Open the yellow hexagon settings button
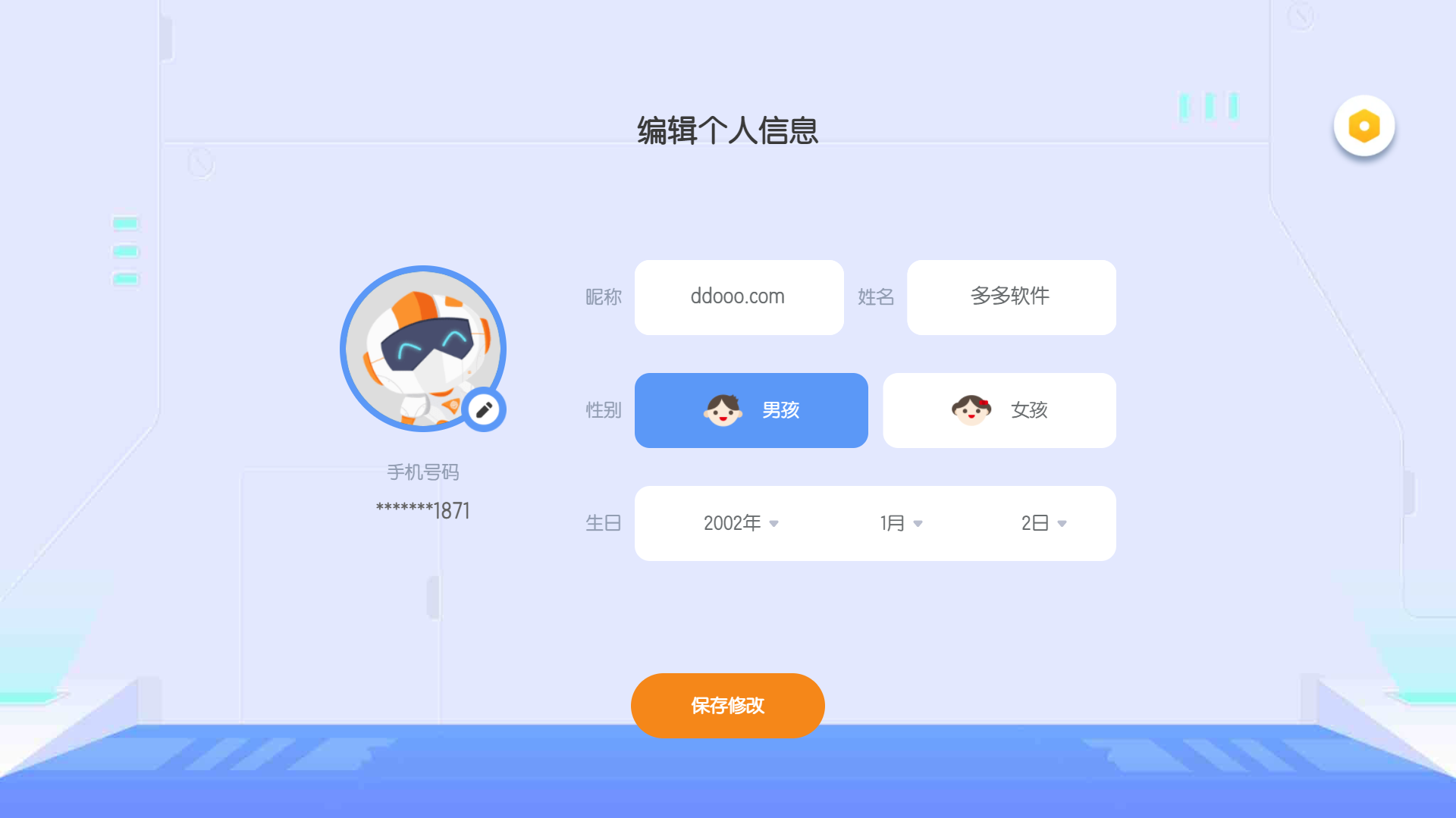Screen dimensions: 1456x818 (1363, 126)
